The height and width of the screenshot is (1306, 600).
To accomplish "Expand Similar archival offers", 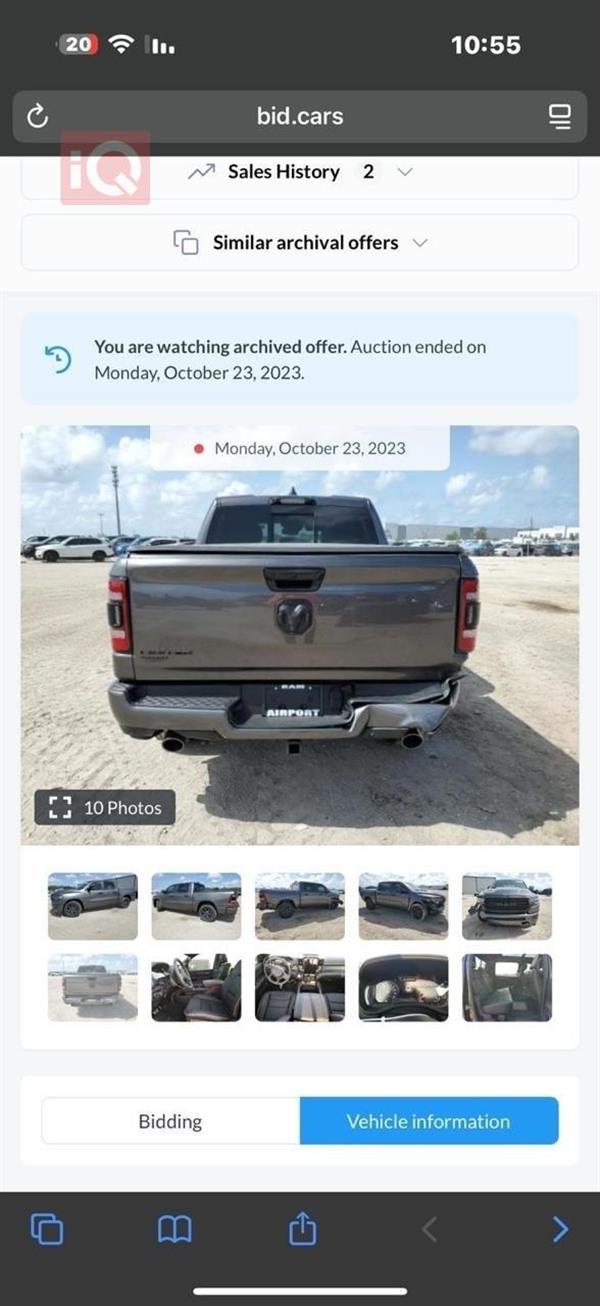I will tap(300, 243).
